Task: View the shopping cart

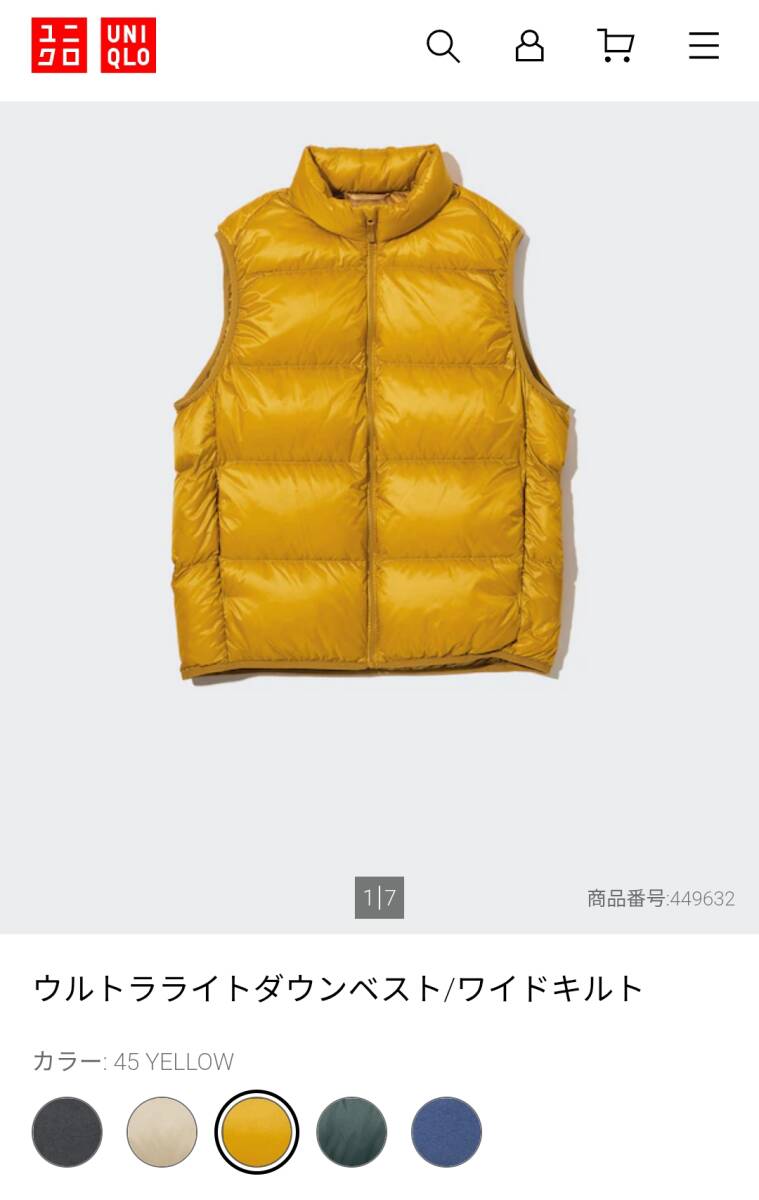Action: (x=615, y=46)
